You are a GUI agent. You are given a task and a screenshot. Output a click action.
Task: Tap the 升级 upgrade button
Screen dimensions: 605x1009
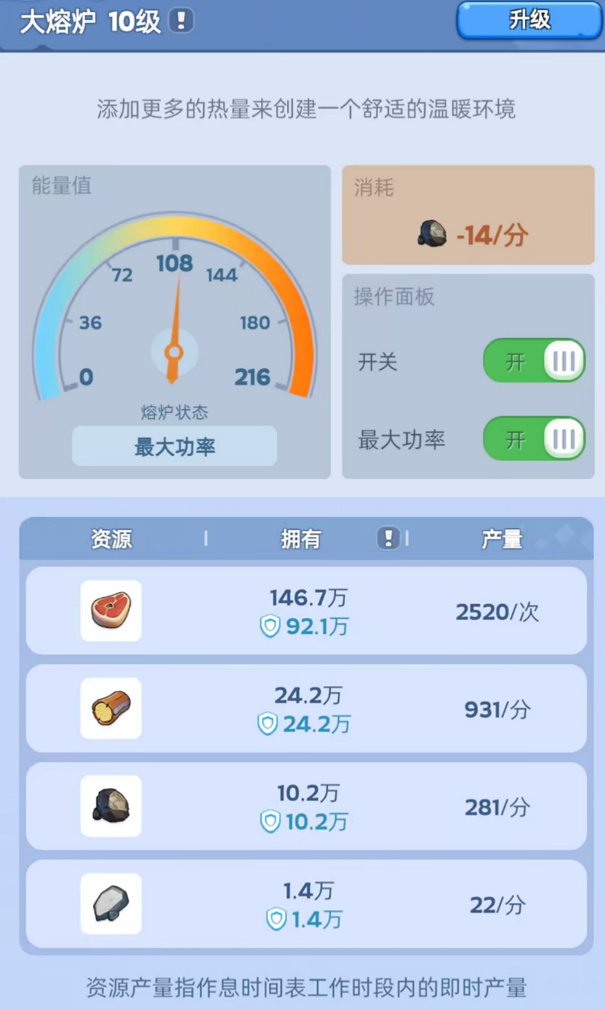[x=529, y=20]
